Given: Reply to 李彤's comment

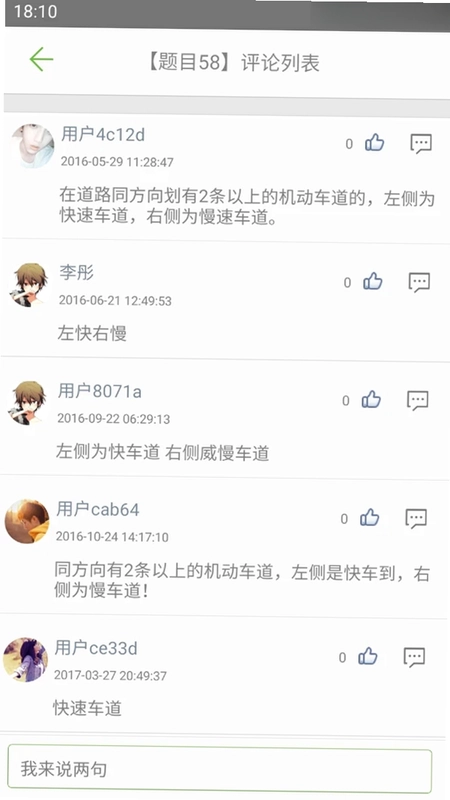Looking at the screenshot, I should point(419,282).
